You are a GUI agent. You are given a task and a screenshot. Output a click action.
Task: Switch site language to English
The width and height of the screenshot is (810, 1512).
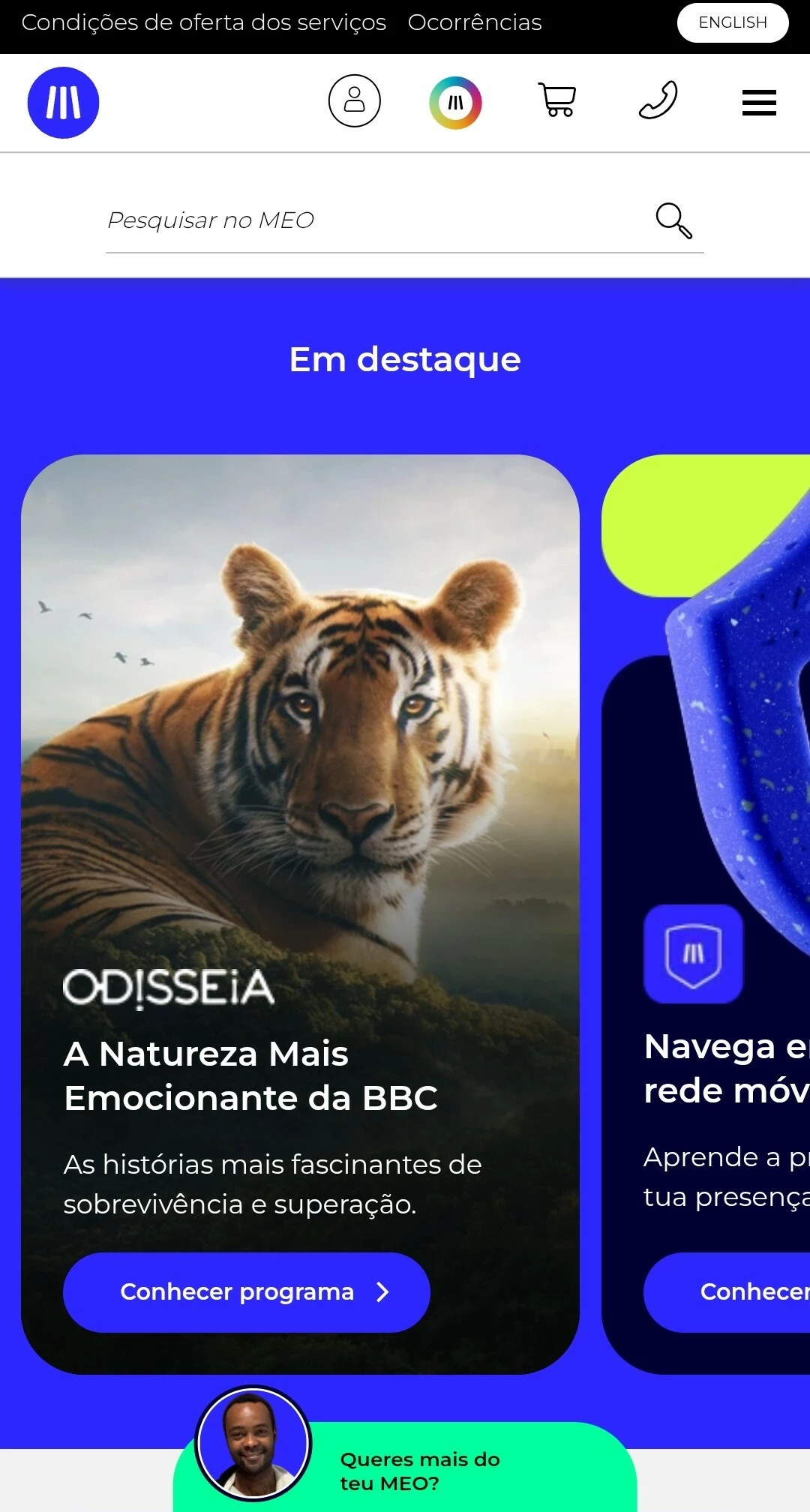tap(732, 23)
